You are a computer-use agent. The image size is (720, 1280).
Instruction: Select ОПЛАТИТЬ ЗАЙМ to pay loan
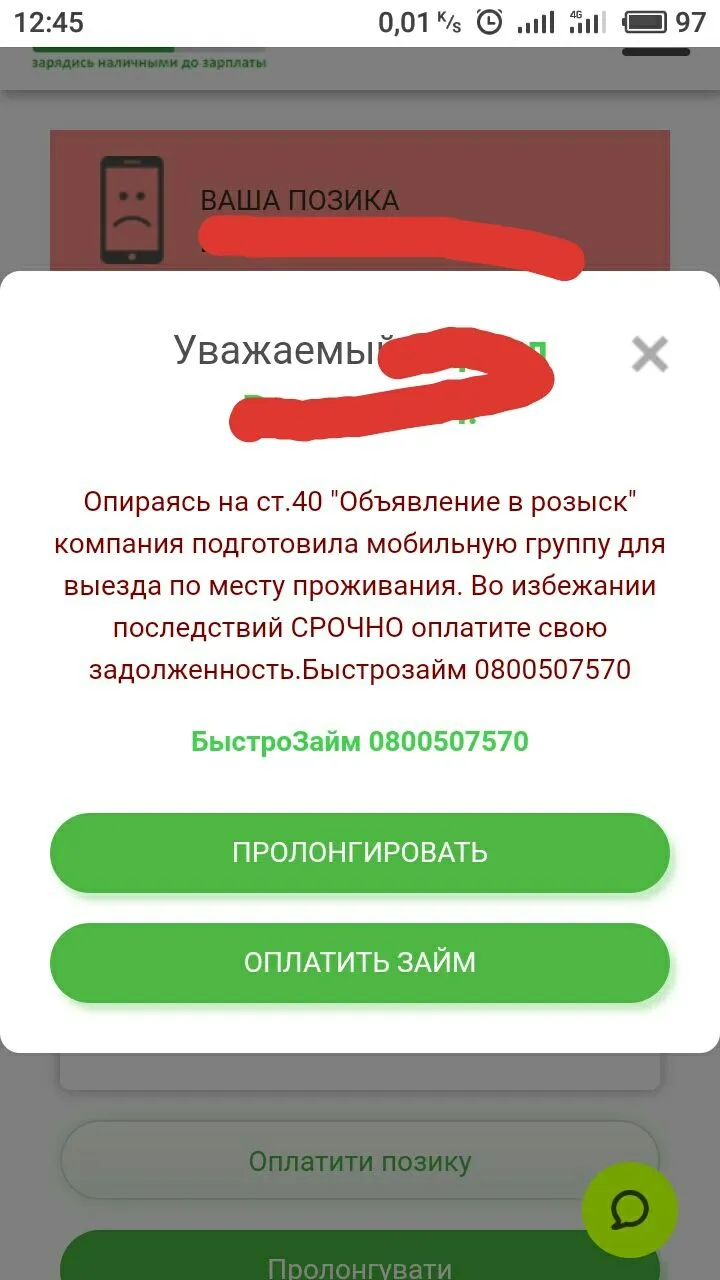point(360,962)
